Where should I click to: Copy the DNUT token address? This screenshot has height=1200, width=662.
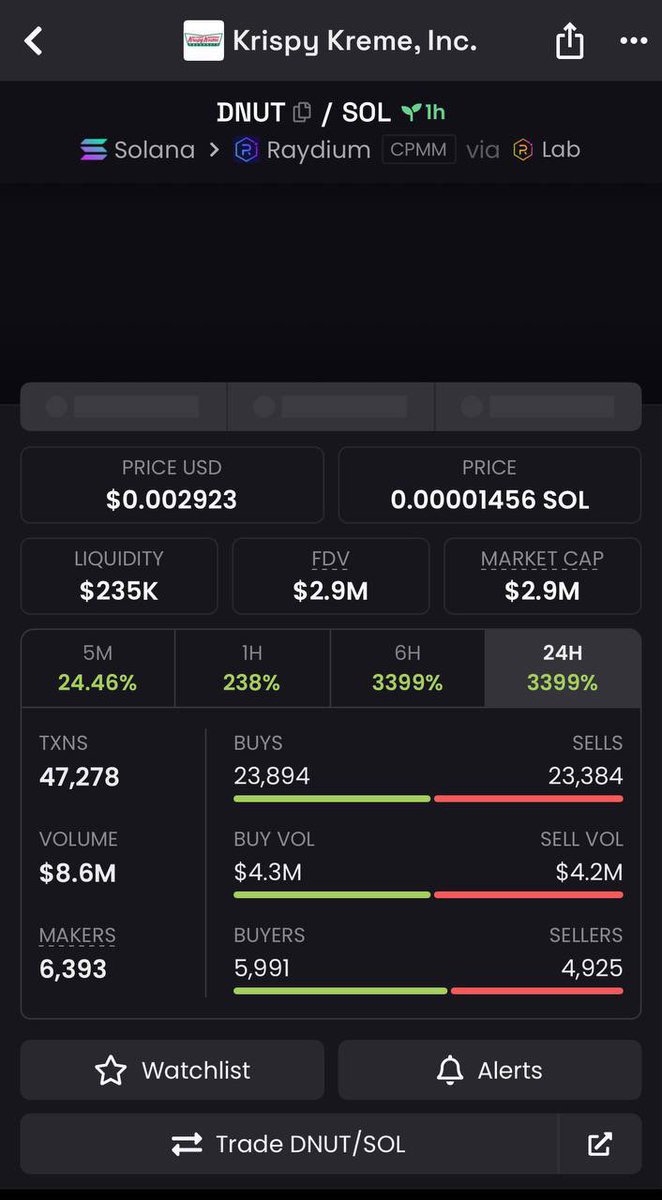click(302, 112)
